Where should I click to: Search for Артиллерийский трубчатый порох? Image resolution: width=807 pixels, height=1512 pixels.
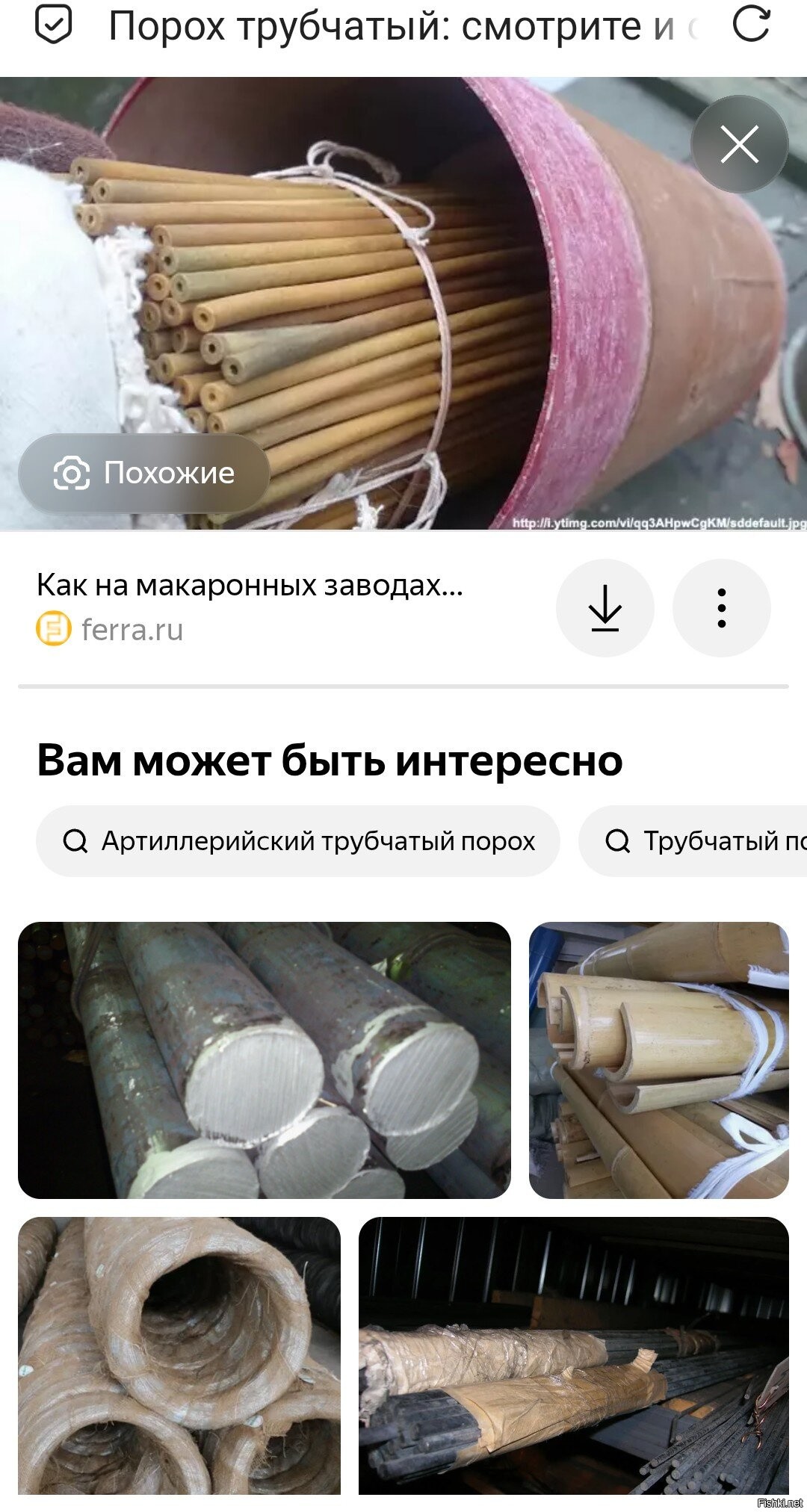(298, 841)
